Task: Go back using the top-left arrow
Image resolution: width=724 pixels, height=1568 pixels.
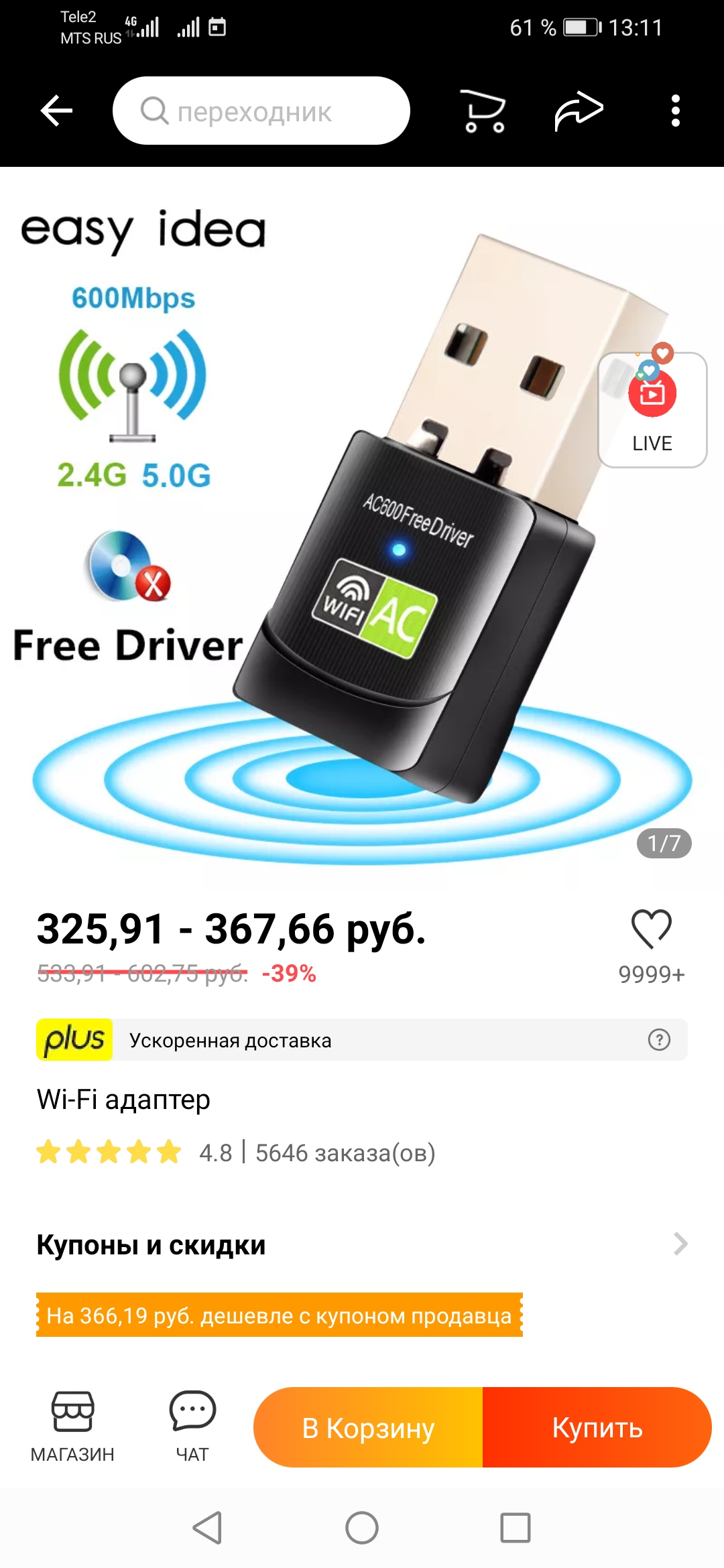Action: pyautogui.click(x=56, y=111)
